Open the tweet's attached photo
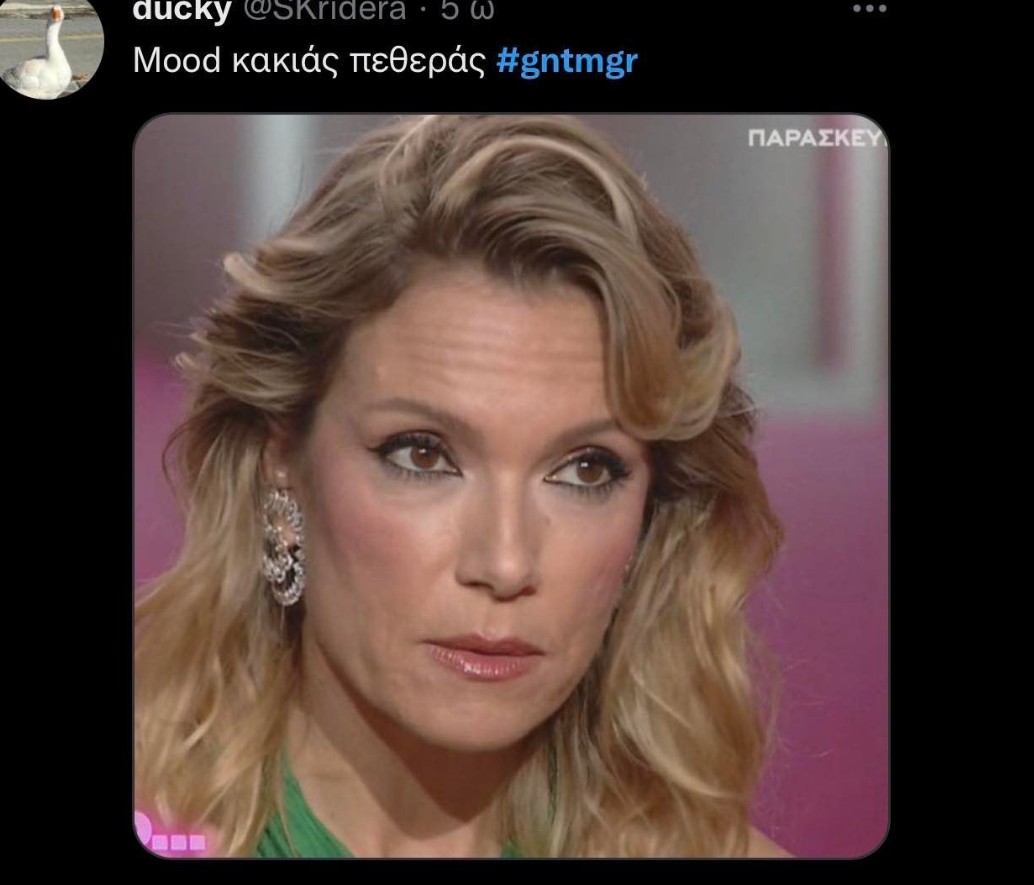This screenshot has width=1034, height=885. point(510,485)
